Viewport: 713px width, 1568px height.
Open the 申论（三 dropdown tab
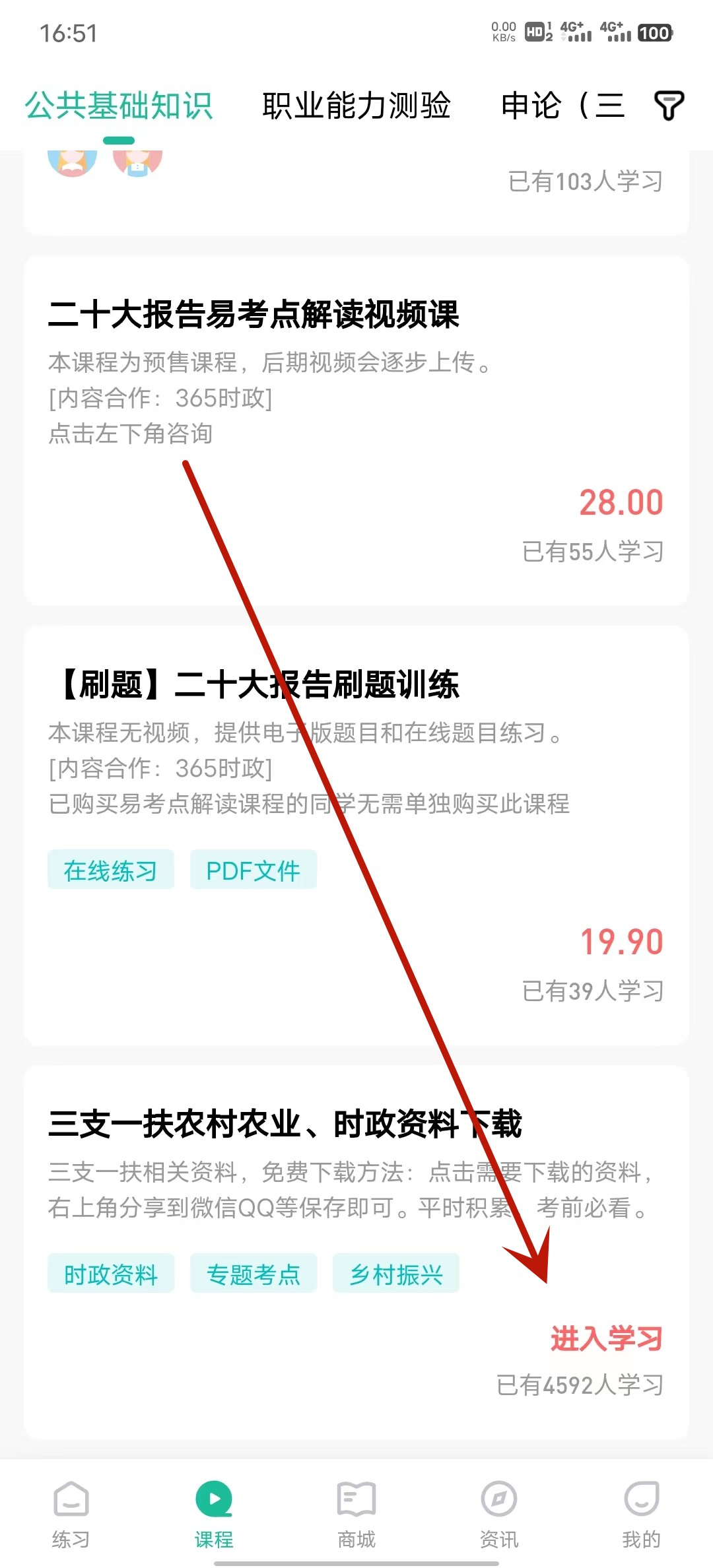(x=564, y=106)
